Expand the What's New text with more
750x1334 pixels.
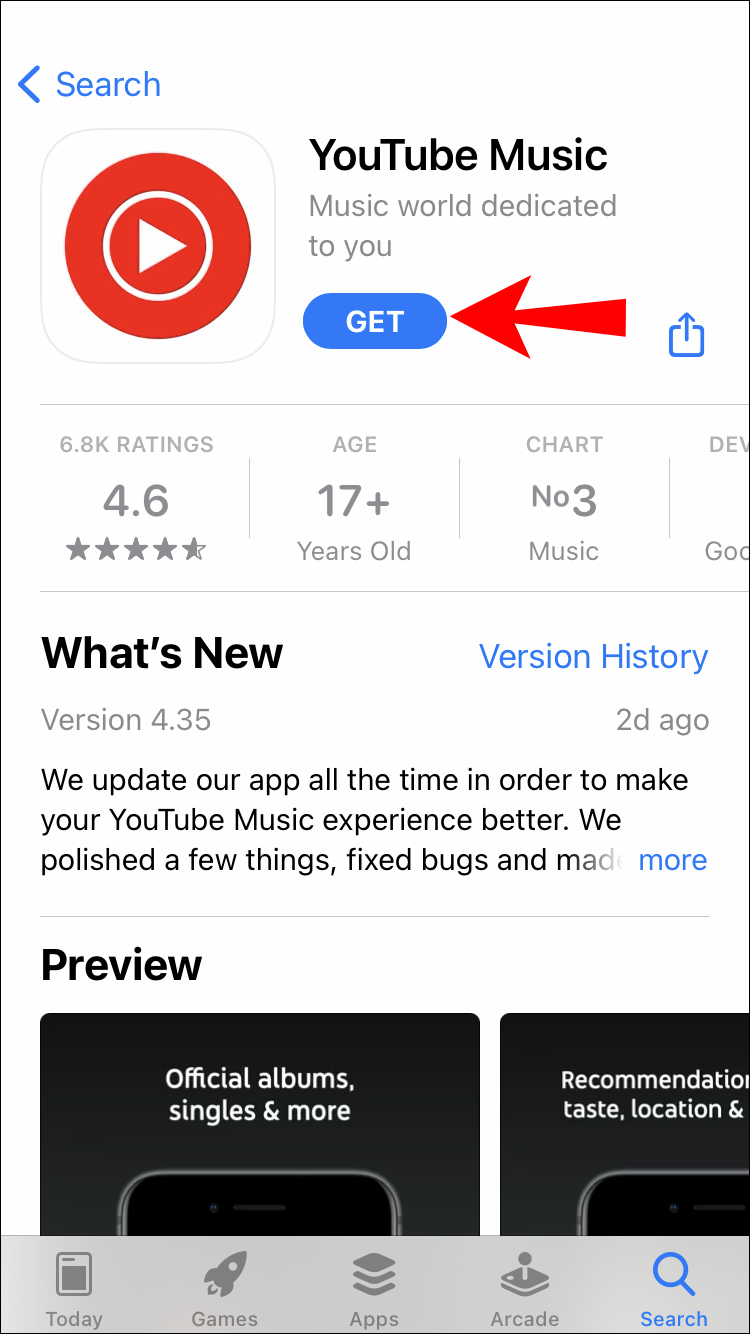click(x=672, y=860)
